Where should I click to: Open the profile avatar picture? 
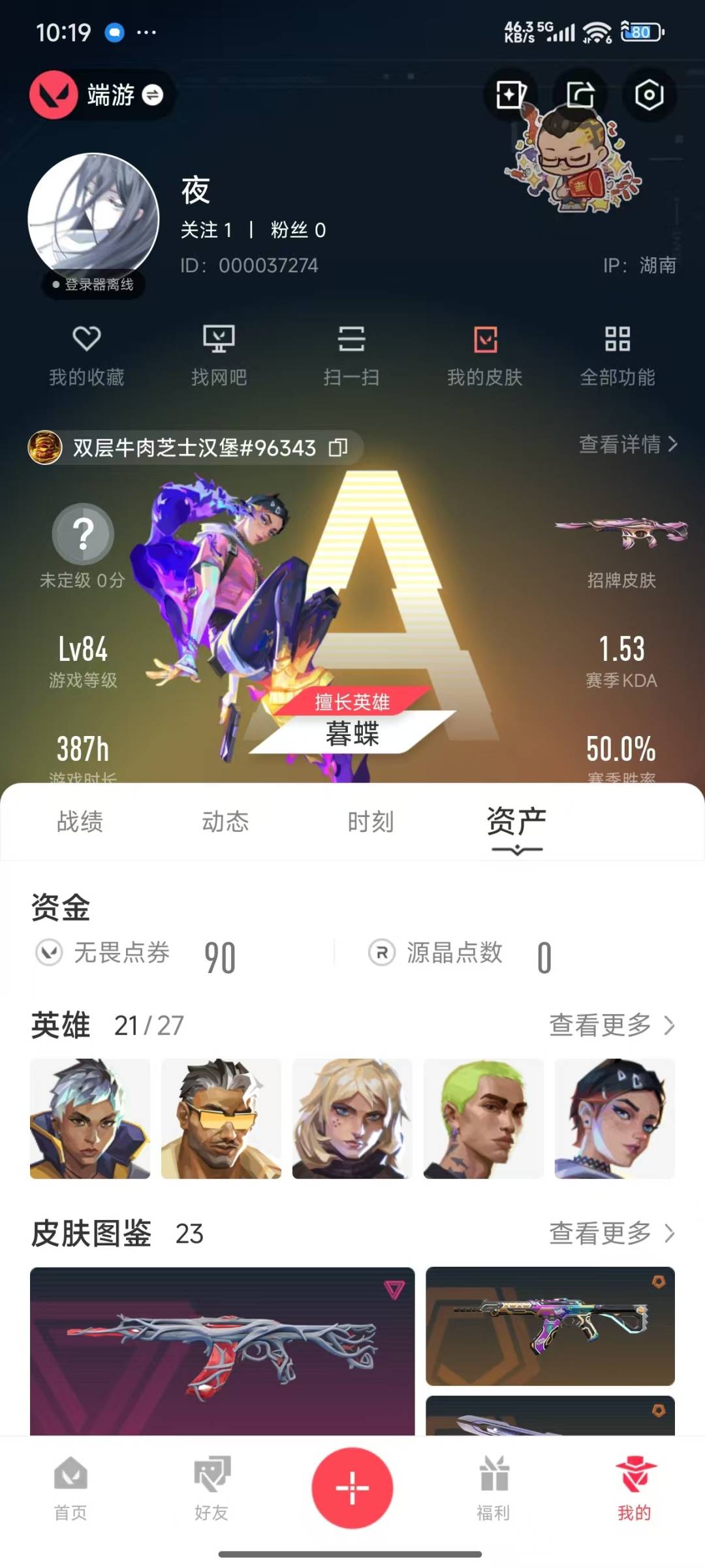click(x=93, y=219)
